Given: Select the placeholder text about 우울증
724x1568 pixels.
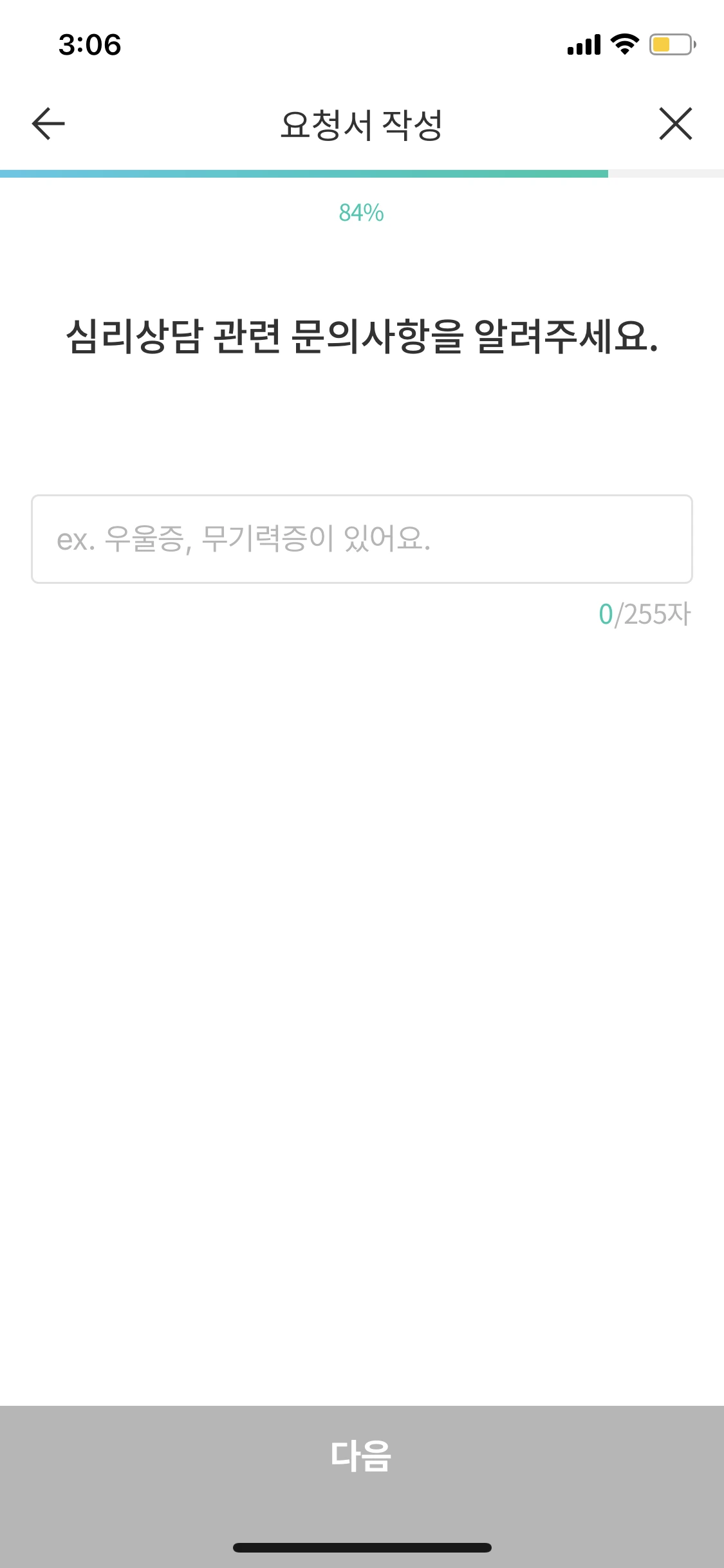Looking at the screenshot, I should (245, 539).
